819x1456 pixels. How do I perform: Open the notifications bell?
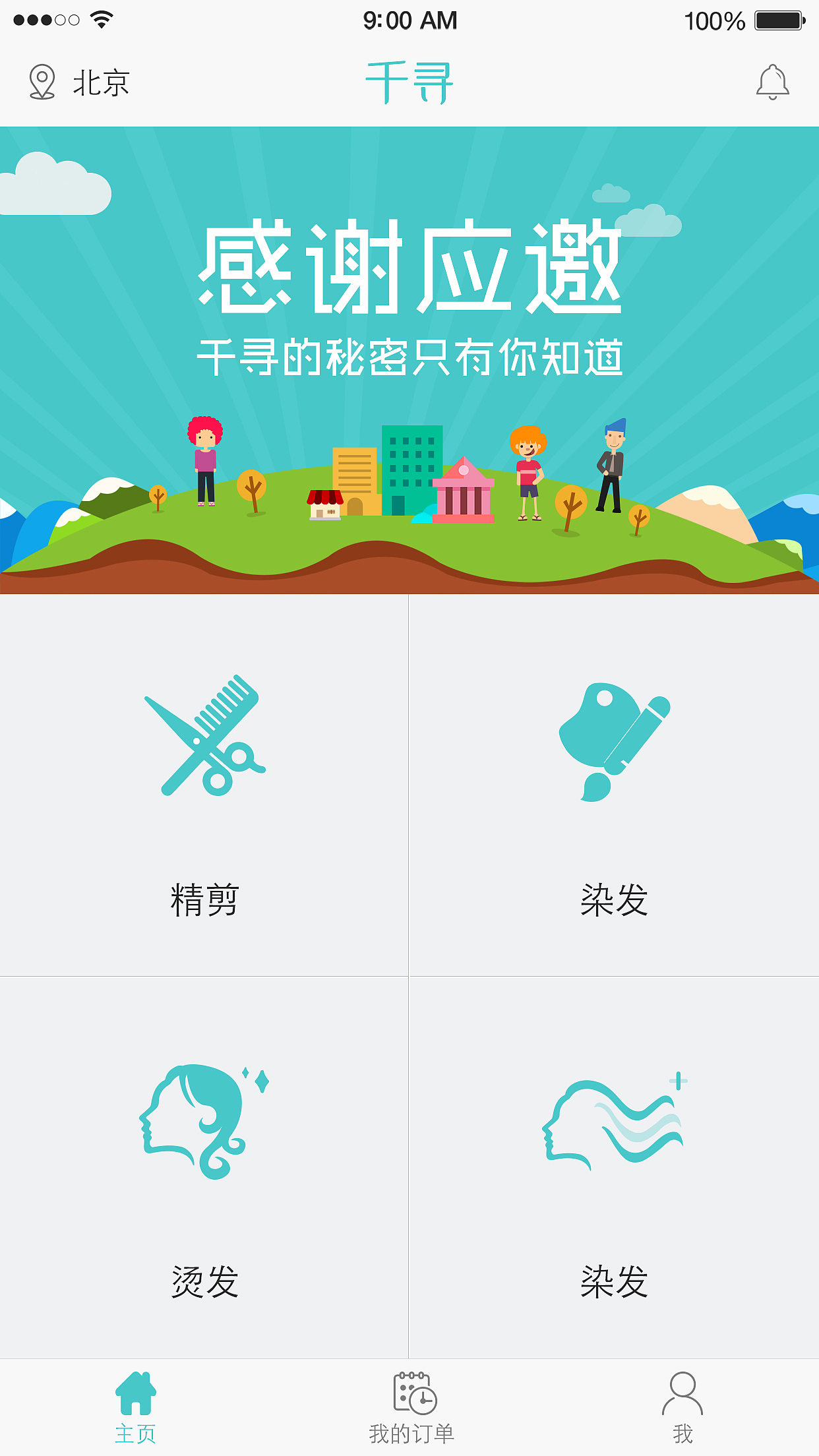pos(772,82)
